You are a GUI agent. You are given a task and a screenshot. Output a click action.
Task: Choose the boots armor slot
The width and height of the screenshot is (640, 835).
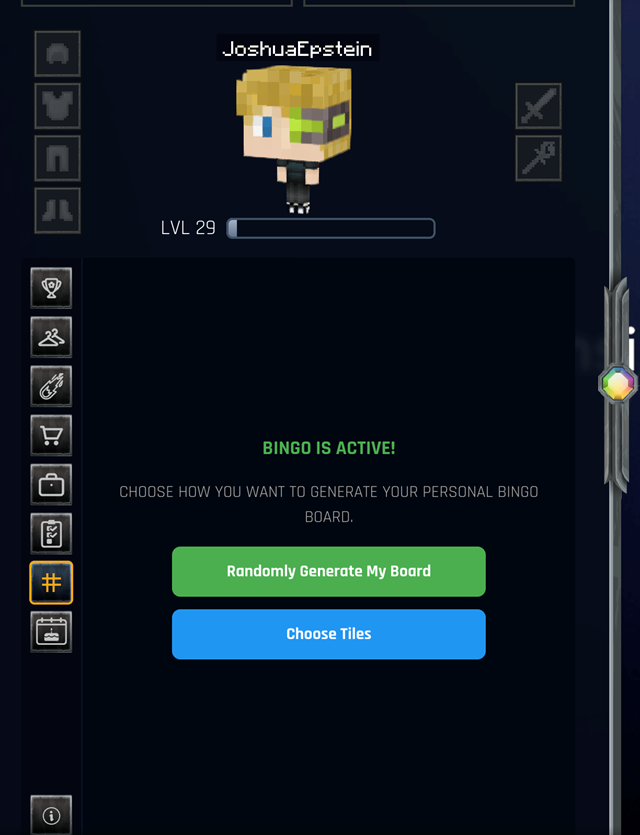point(57,210)
